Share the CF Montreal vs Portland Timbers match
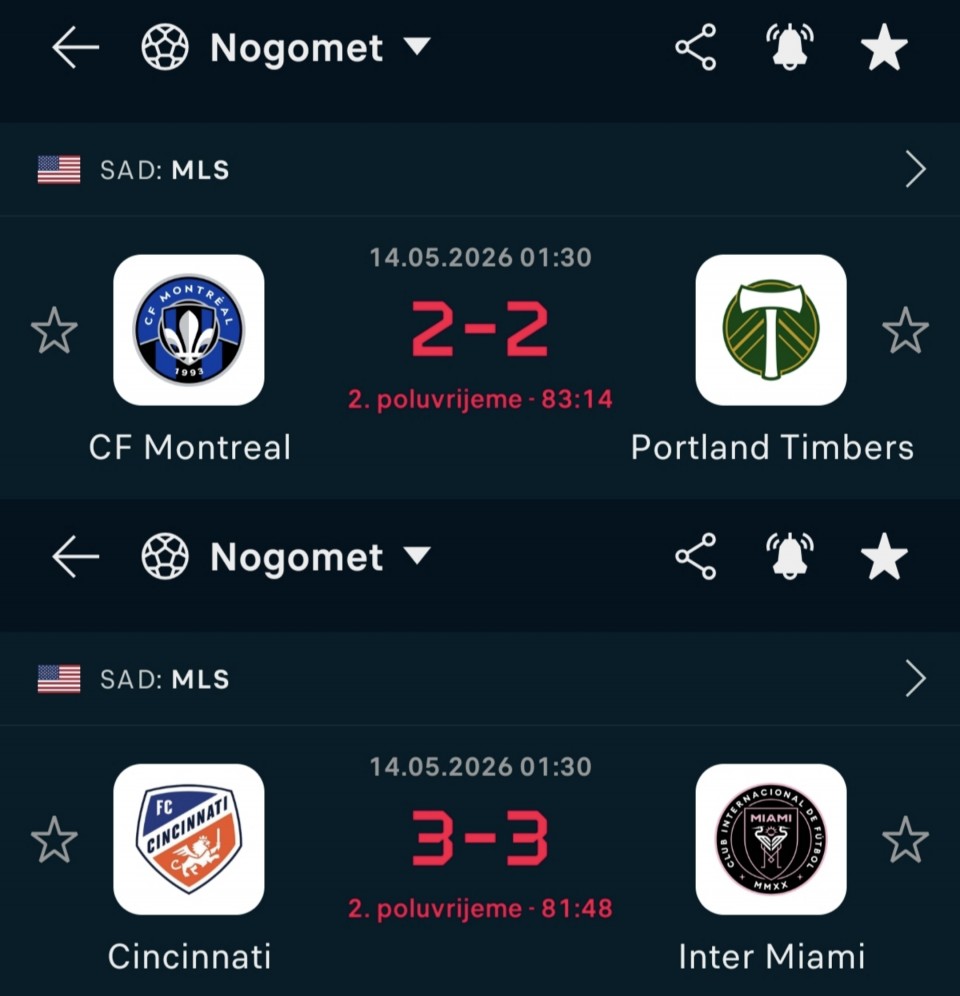 pyautogui.click(x=696, y=47)
